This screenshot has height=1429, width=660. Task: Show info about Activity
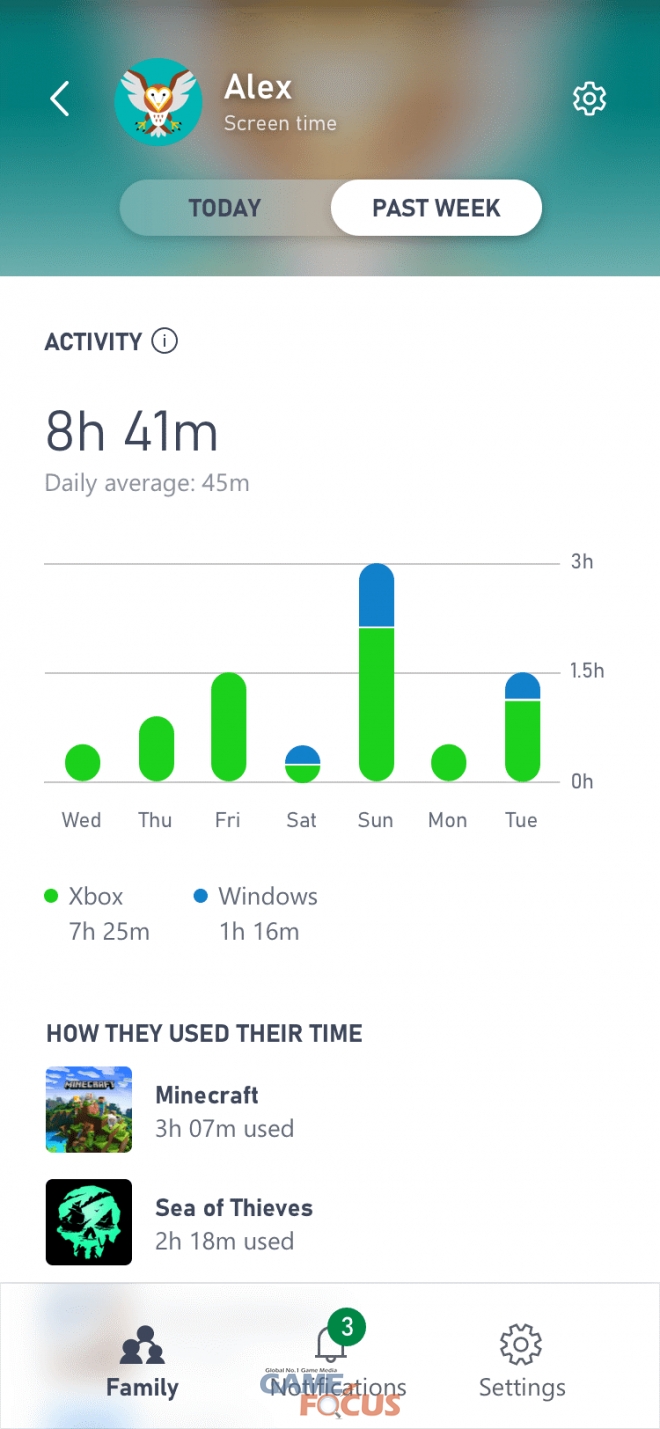164,342
